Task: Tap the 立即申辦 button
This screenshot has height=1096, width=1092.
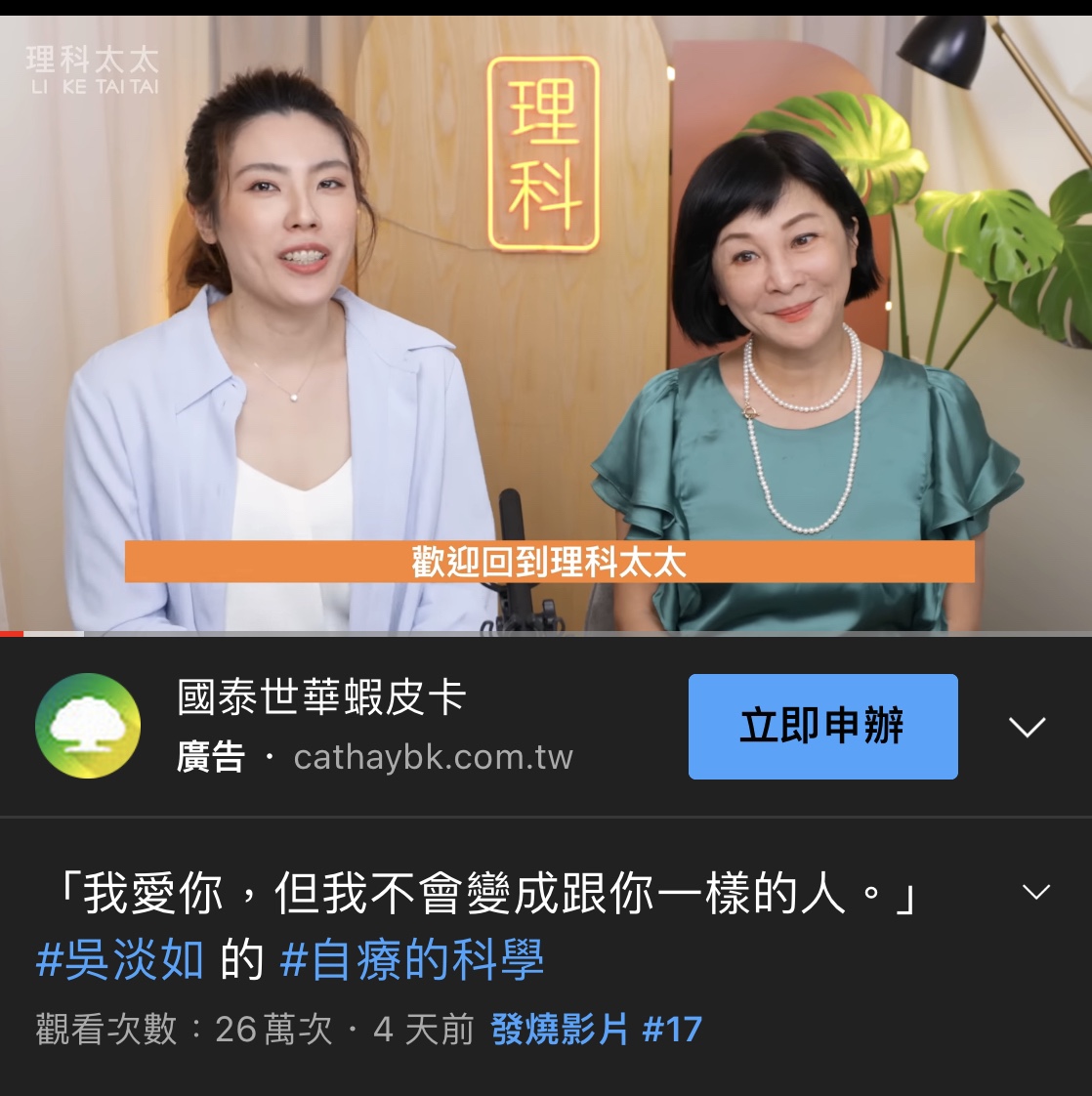Action: (822, 727)
